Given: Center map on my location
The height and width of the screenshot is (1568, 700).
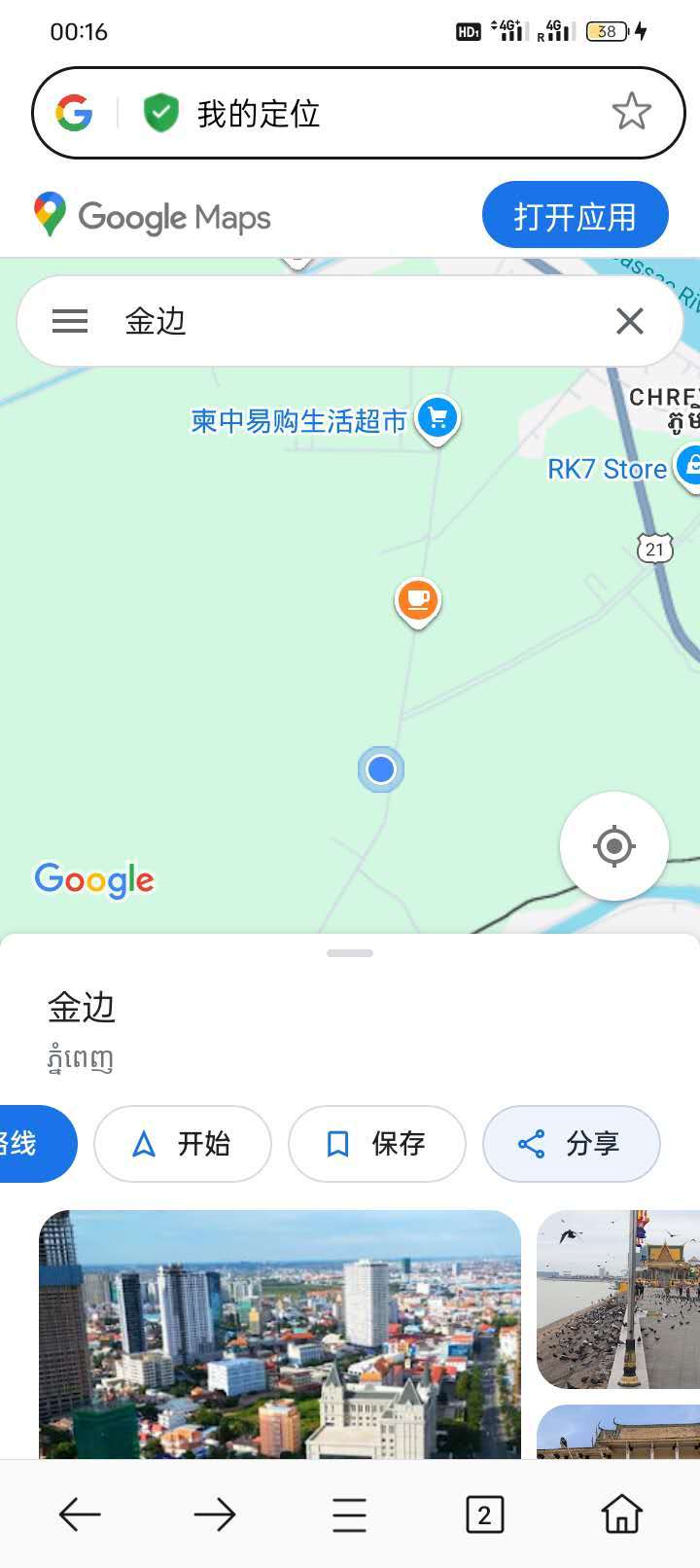Looking at the screenshot, I should coord(613,846).
